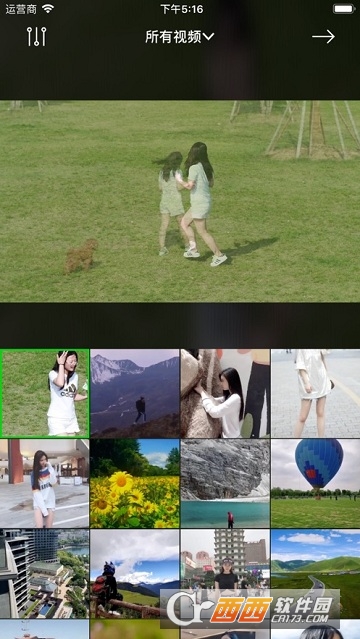Select the turquoise lake and glacier thumbnail
This screenshot has height=639, width=360.
tap(225, 483)
